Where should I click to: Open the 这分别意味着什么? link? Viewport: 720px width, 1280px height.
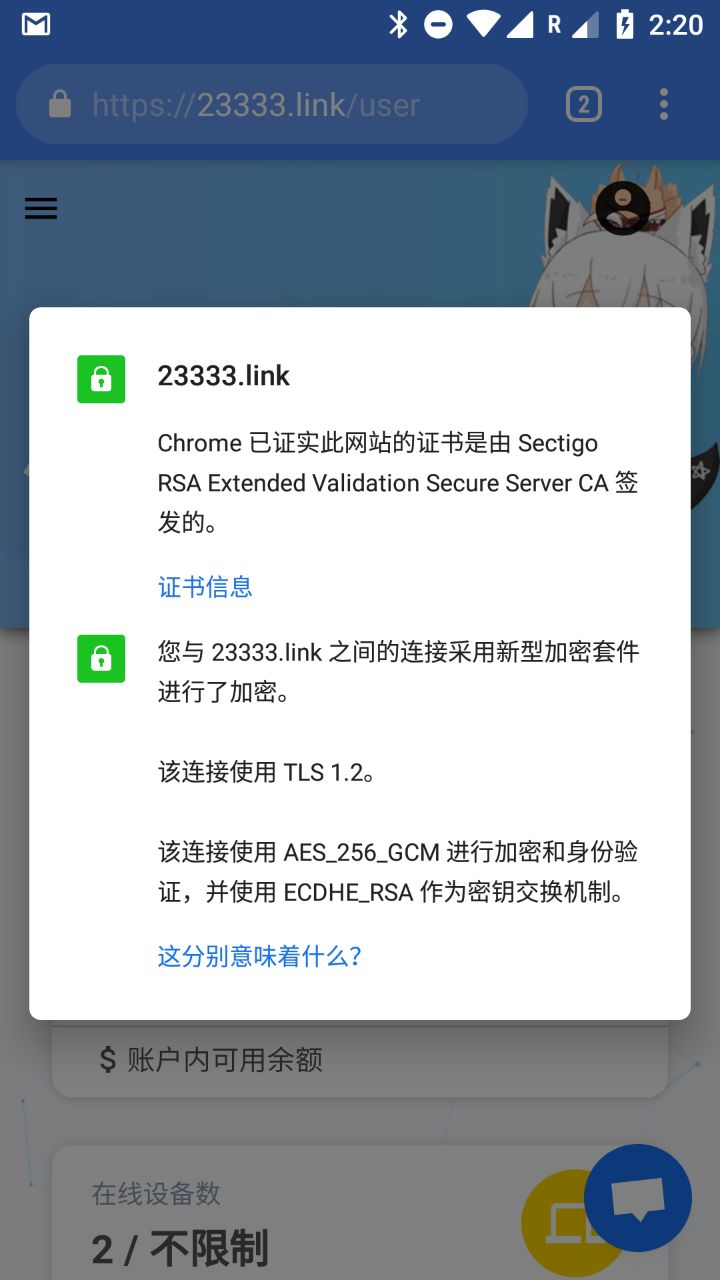pyautogui.click(x=259, y=956)
